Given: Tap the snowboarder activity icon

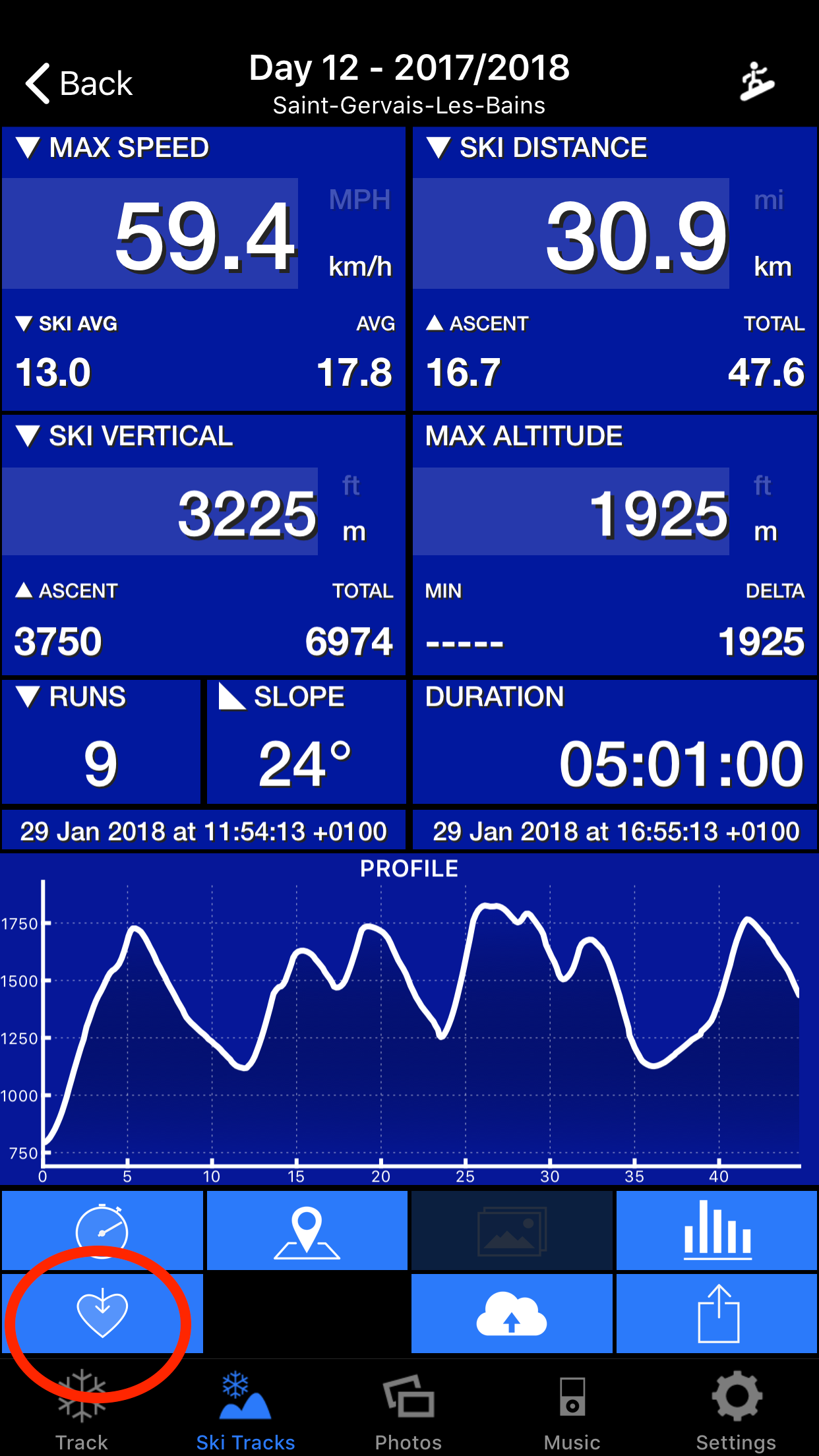Looking at the screenshot, I should click(x=757, y=82).
